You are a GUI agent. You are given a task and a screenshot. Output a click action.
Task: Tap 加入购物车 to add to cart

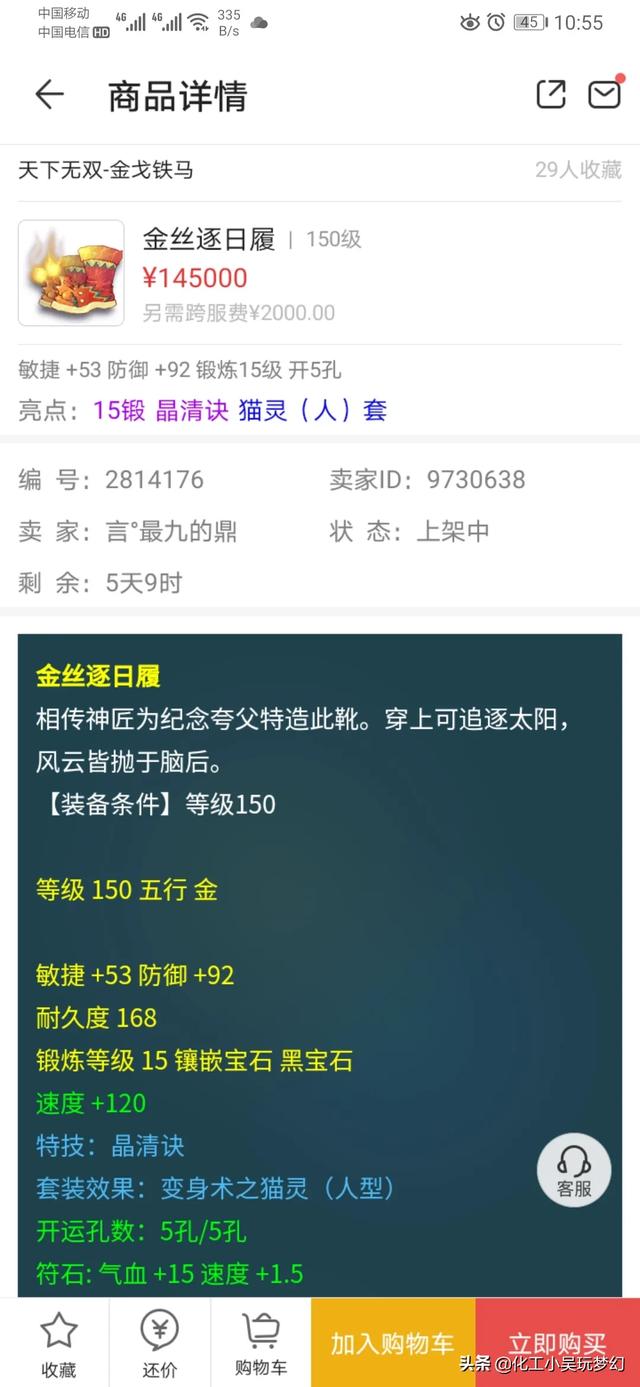point(393,1343)
